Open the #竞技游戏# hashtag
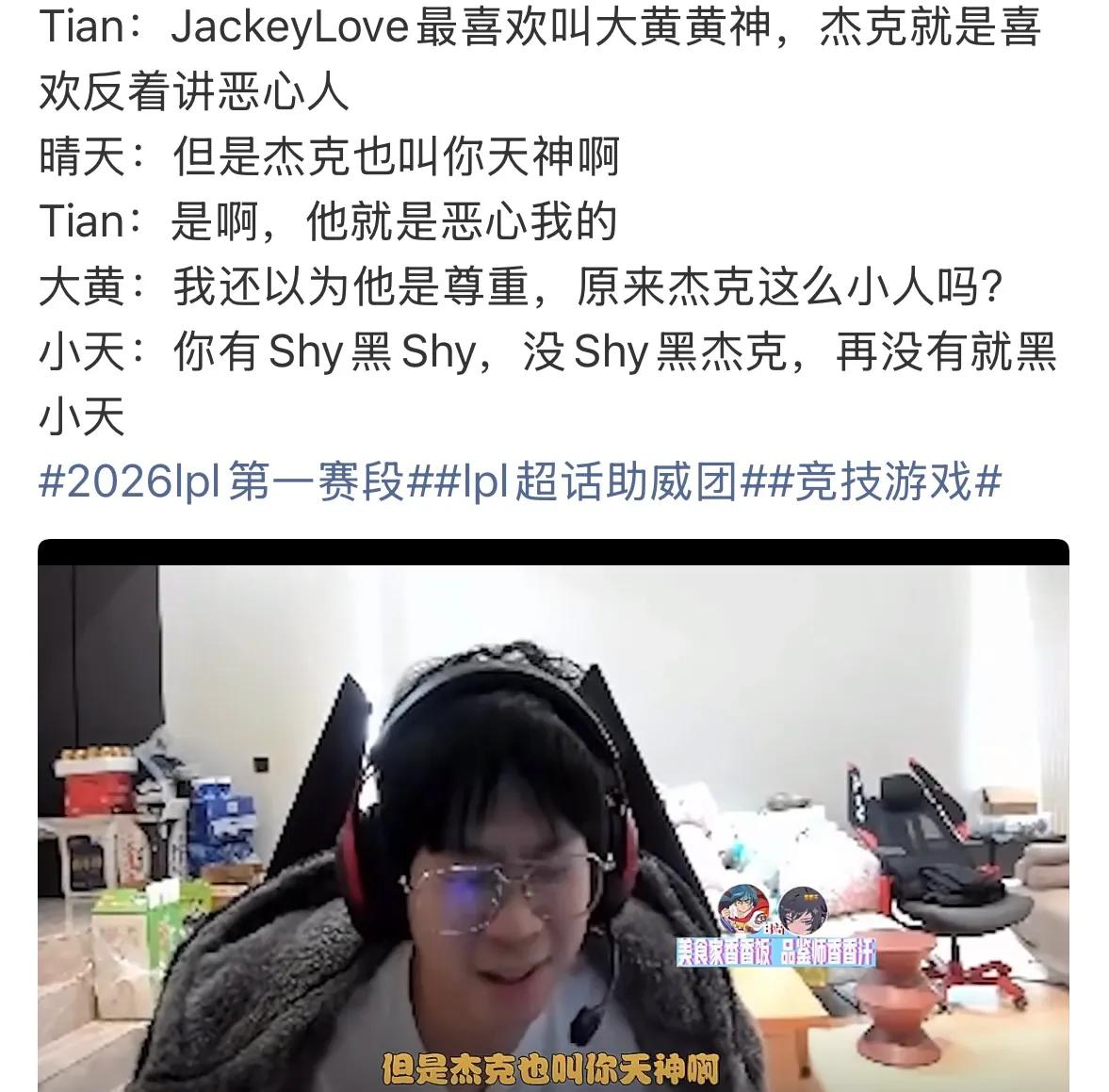This screenshot has height=1092, width=1109. [x=884, y=482]
